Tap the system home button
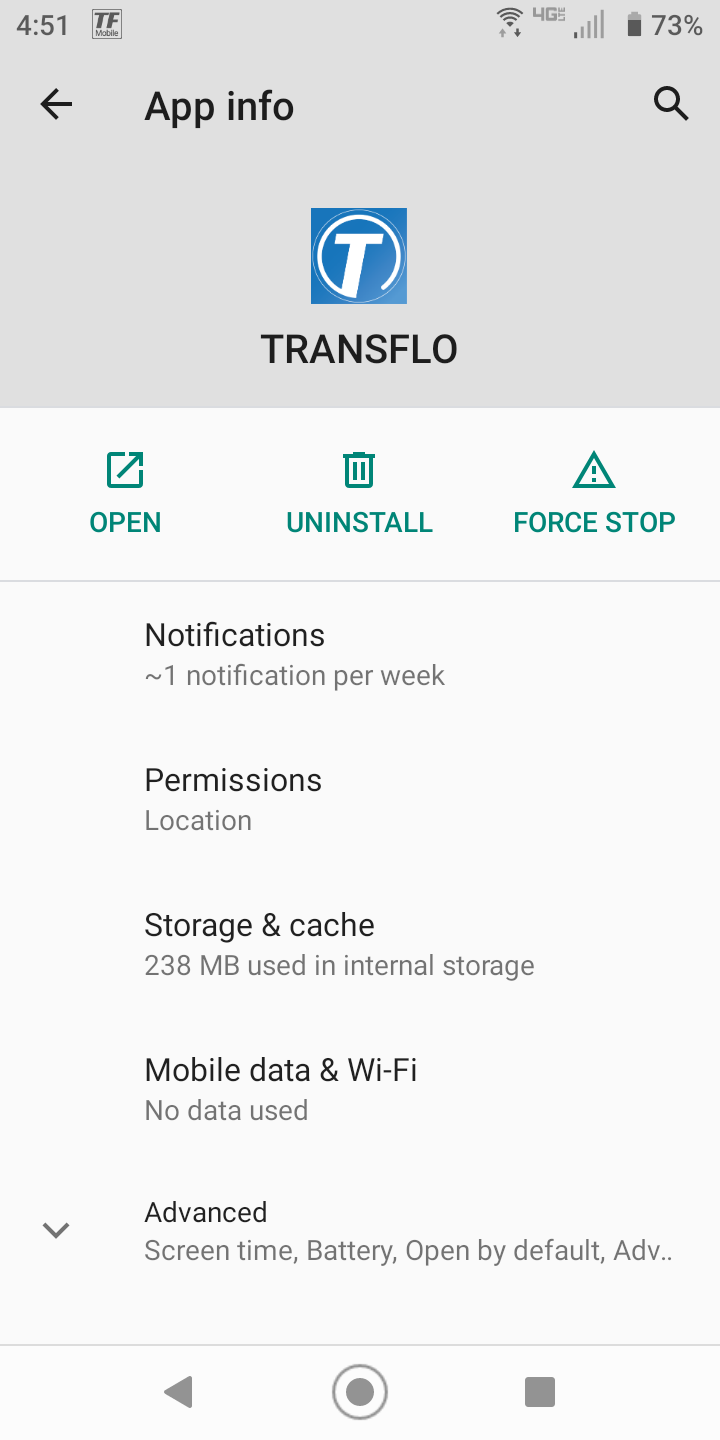Viewport: 720px width, 1440px height. tap(360, 1391)
